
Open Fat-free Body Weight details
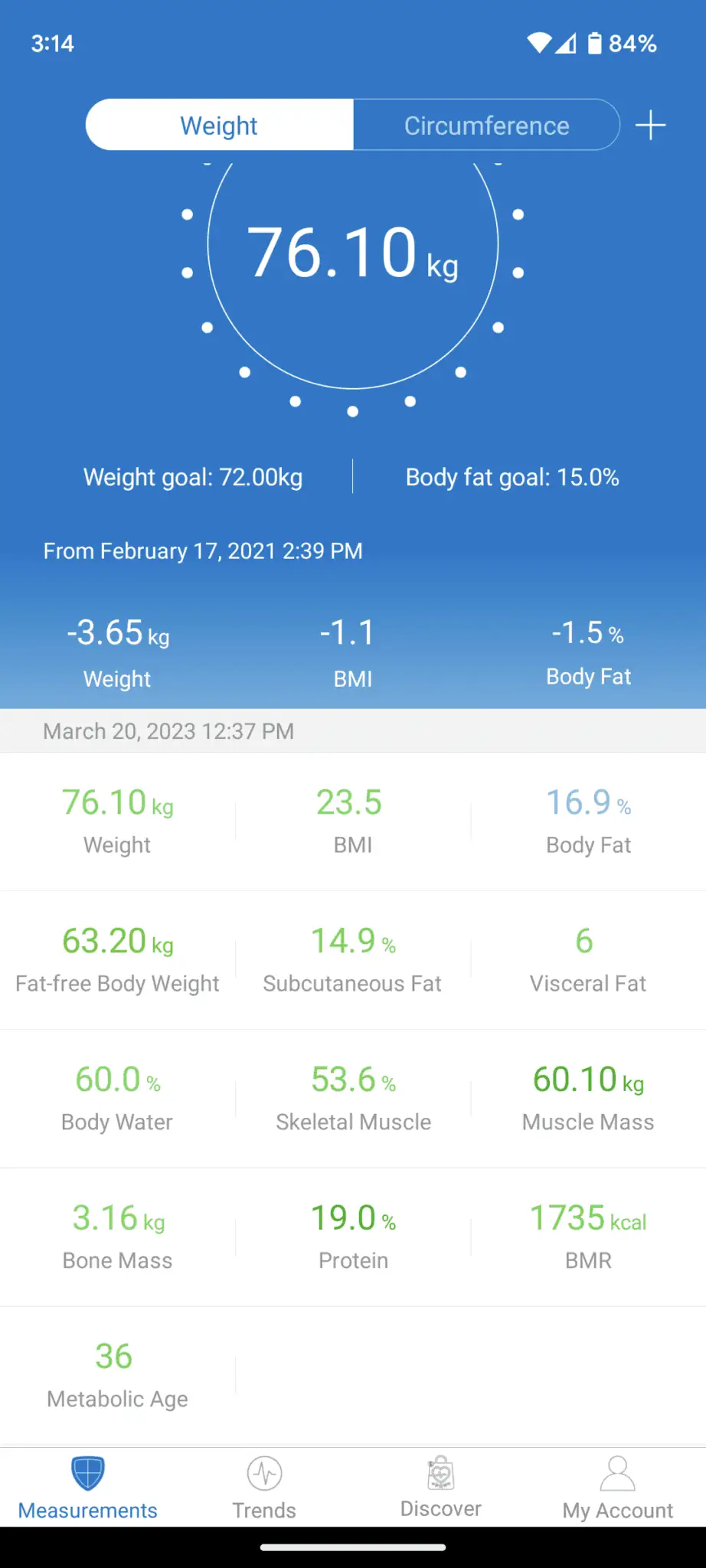(117, 959)
